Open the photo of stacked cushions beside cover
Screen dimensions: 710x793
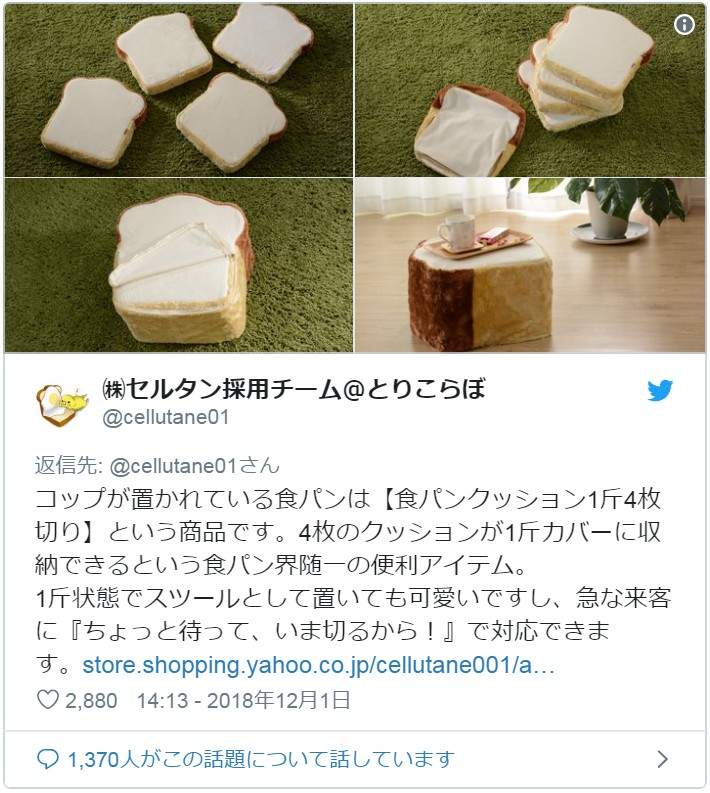tap(530, 90)
